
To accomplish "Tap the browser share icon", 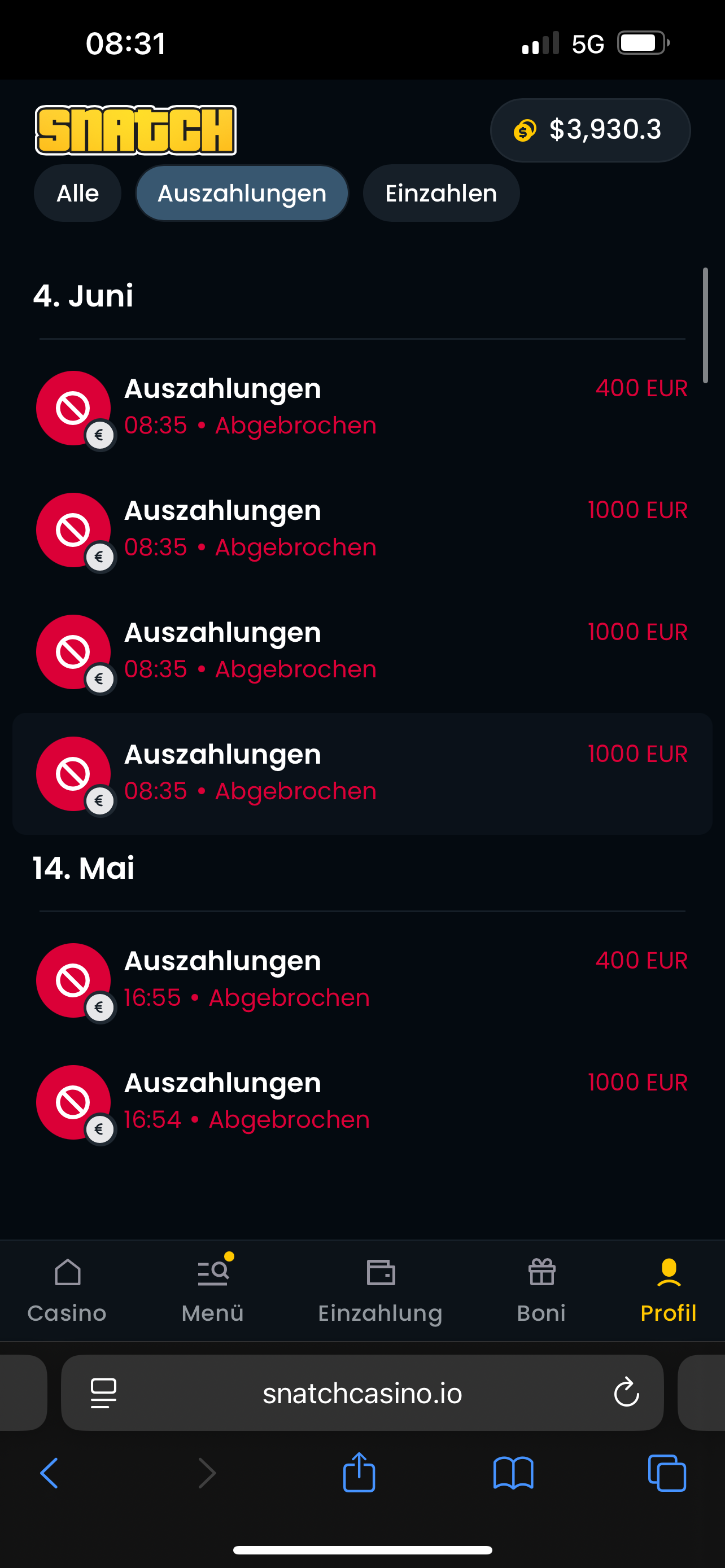I will pos(359,1473).
